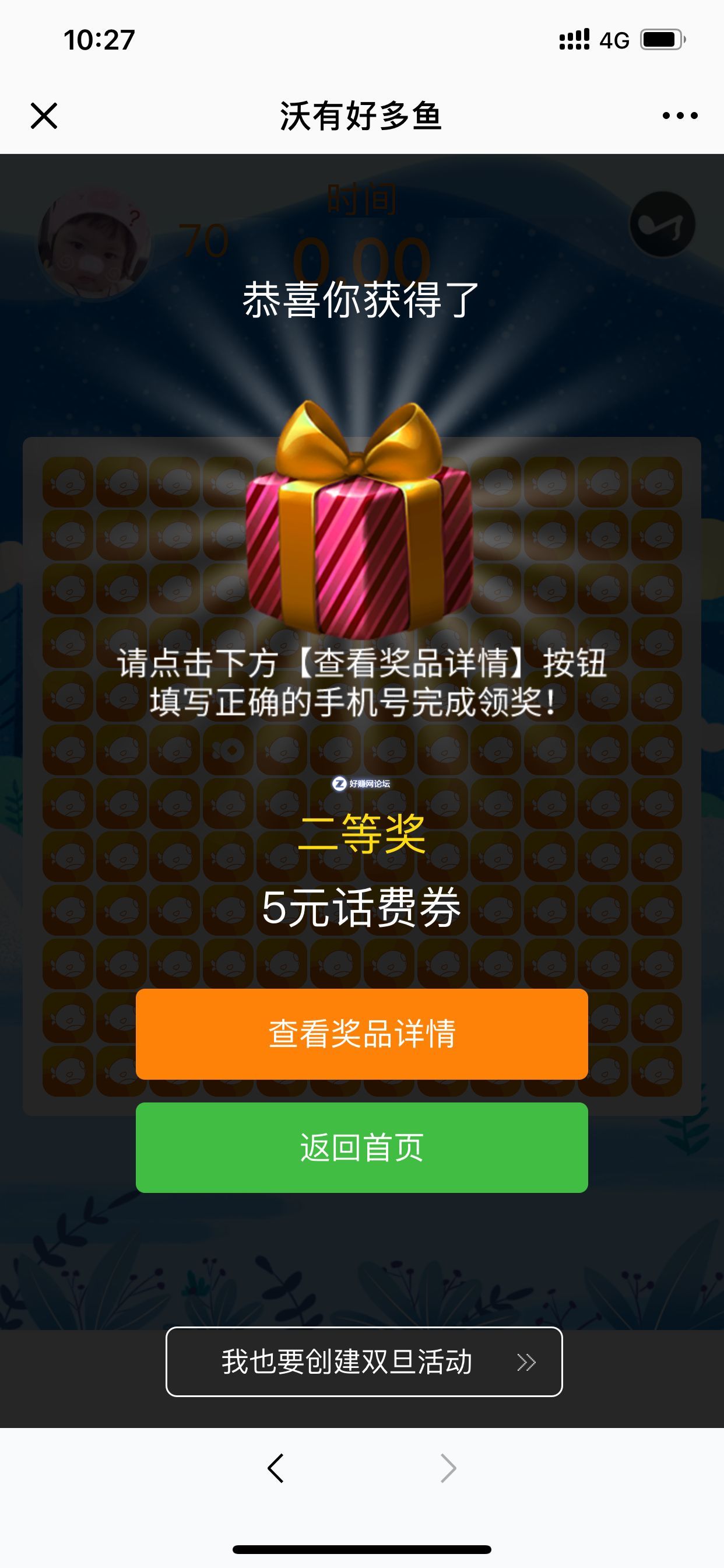Go back with the browser back arrow
The width and height of the screenshot is (724, 1568).
click(276, 1468)
